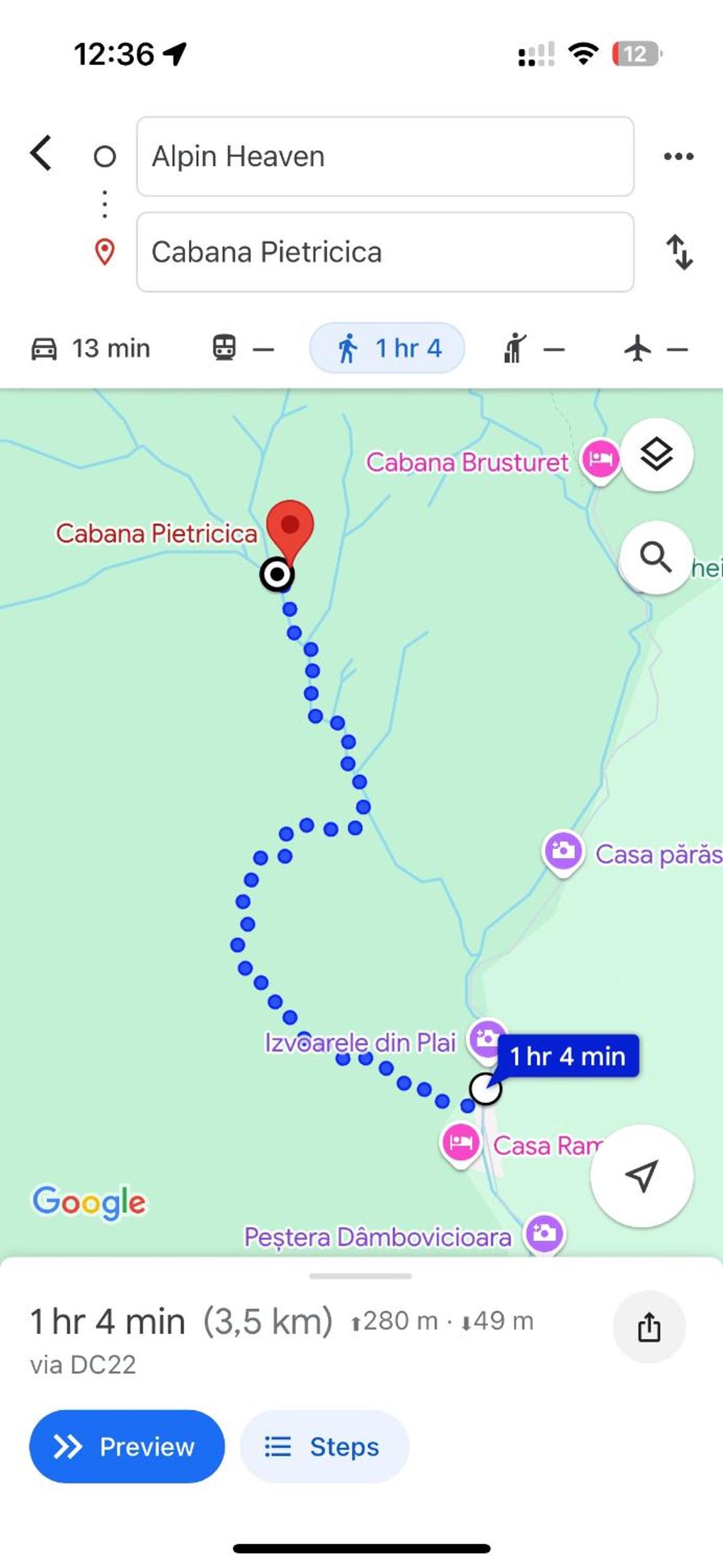Switch to ride-hailing mode

[x=533, y=348]
